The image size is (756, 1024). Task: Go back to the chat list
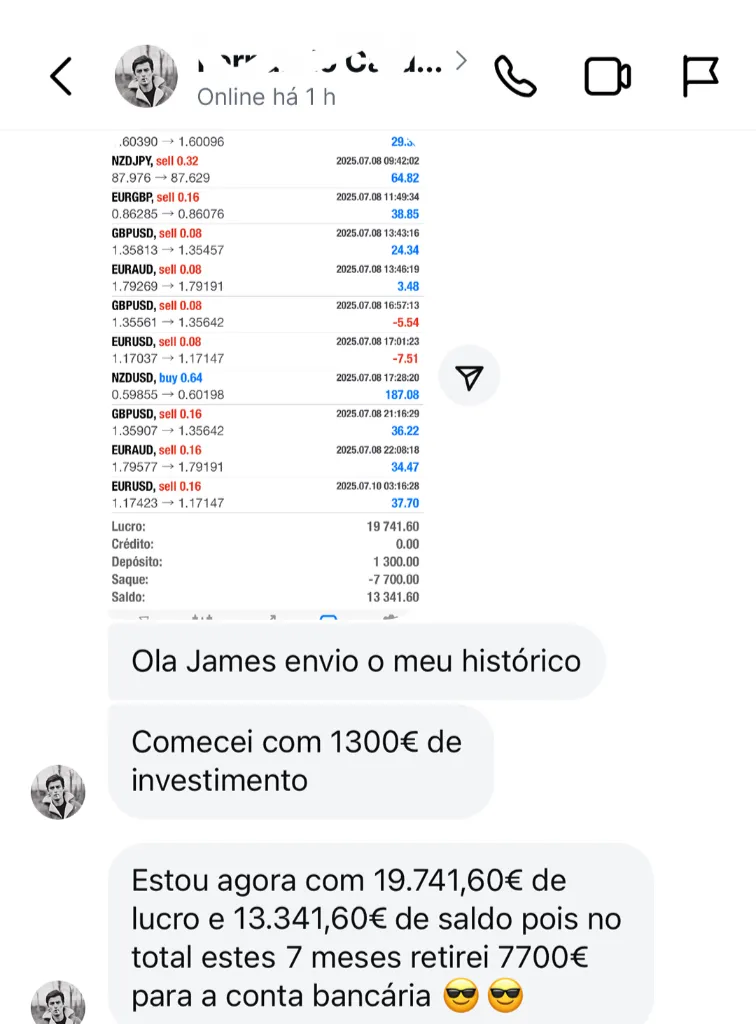coord(61,77)
